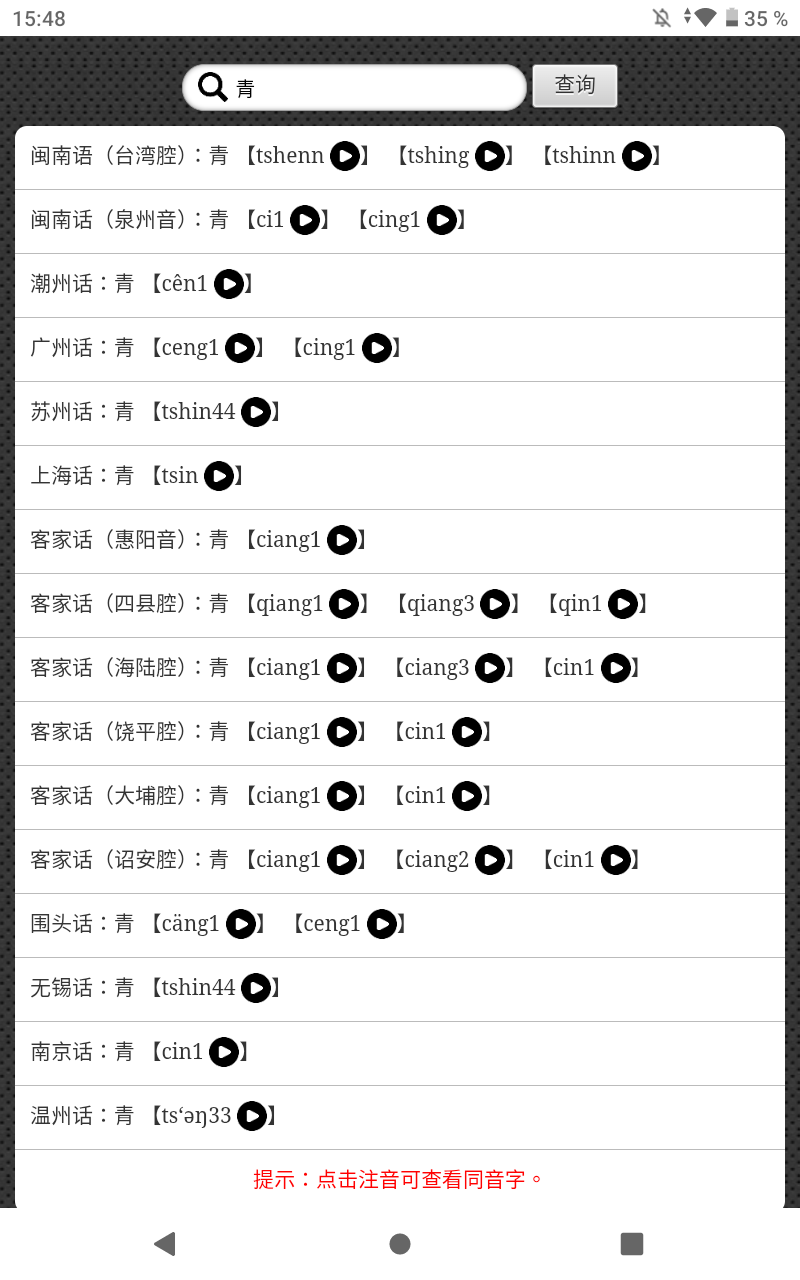The width and height of the screenshot is (800, 1280).
Task: Open homophones for ciang1 in 惠阳音
Action: (x=288, y=540)
